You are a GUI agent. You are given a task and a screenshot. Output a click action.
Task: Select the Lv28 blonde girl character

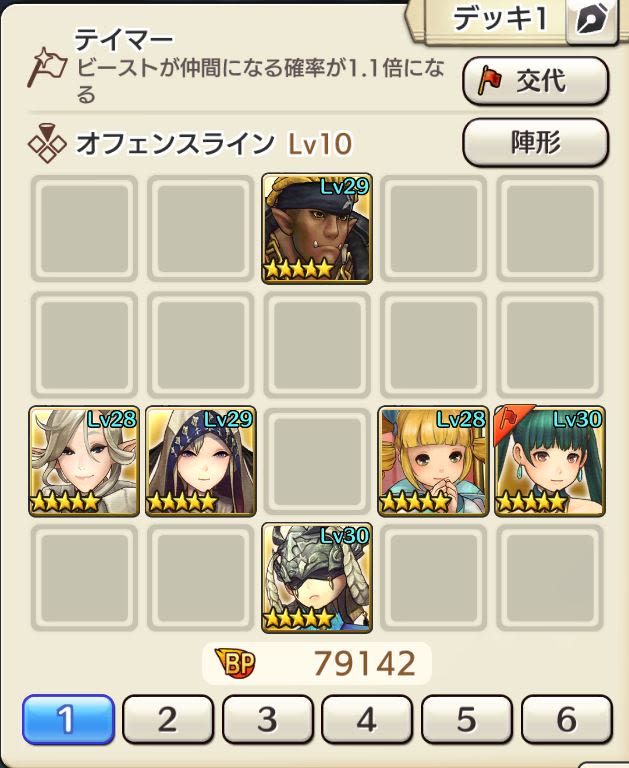pos(432,460)
